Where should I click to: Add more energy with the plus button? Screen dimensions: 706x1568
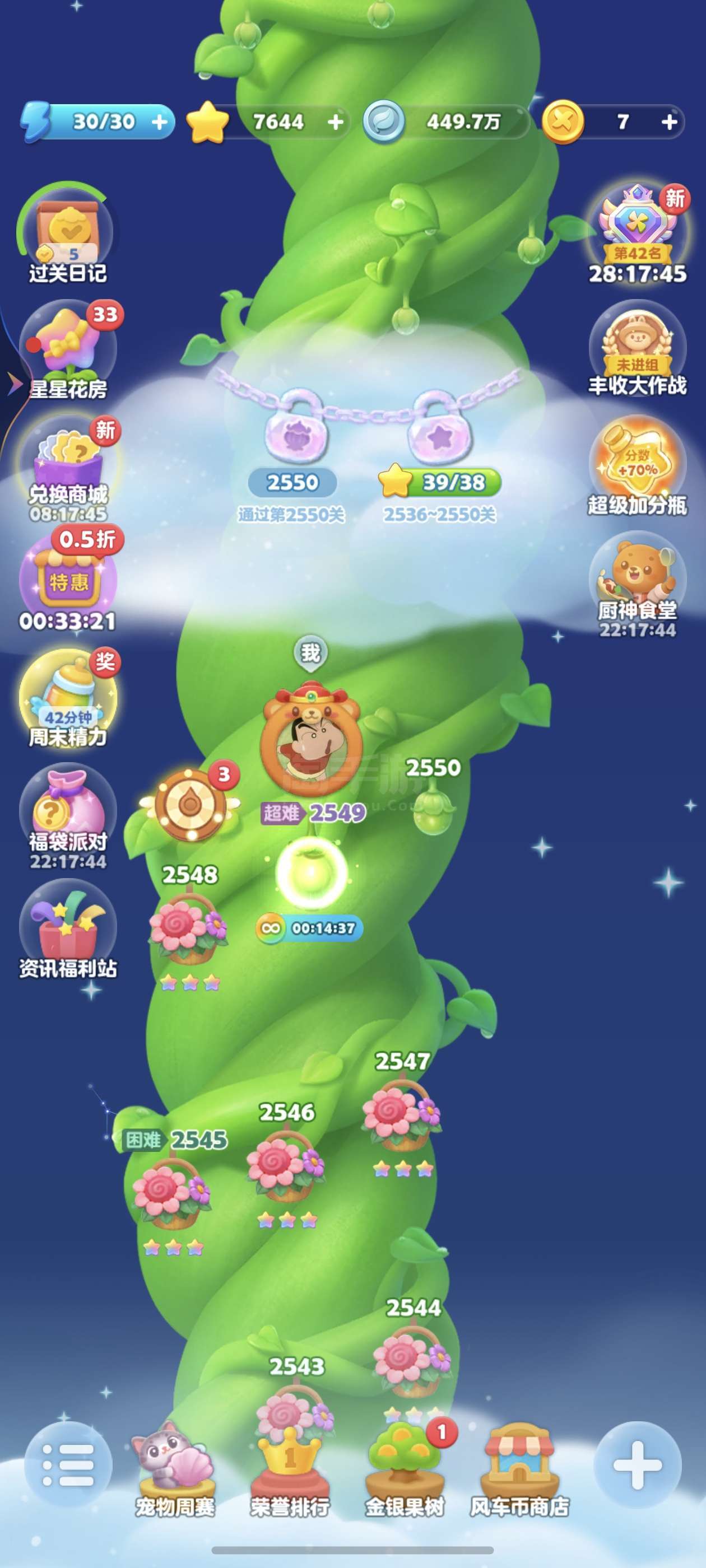pos(160,122)
